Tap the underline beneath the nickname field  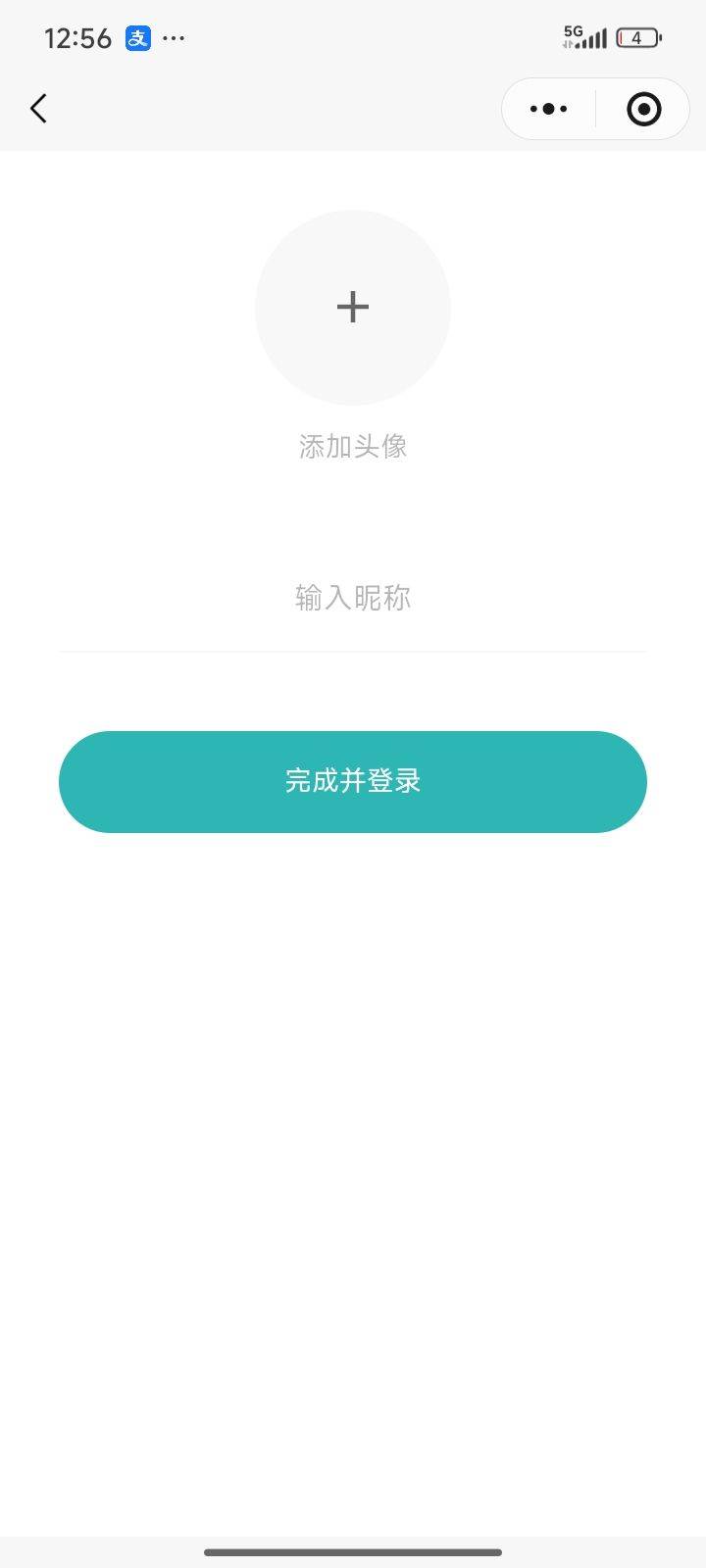pyautogui.click(x=352, y=650)
